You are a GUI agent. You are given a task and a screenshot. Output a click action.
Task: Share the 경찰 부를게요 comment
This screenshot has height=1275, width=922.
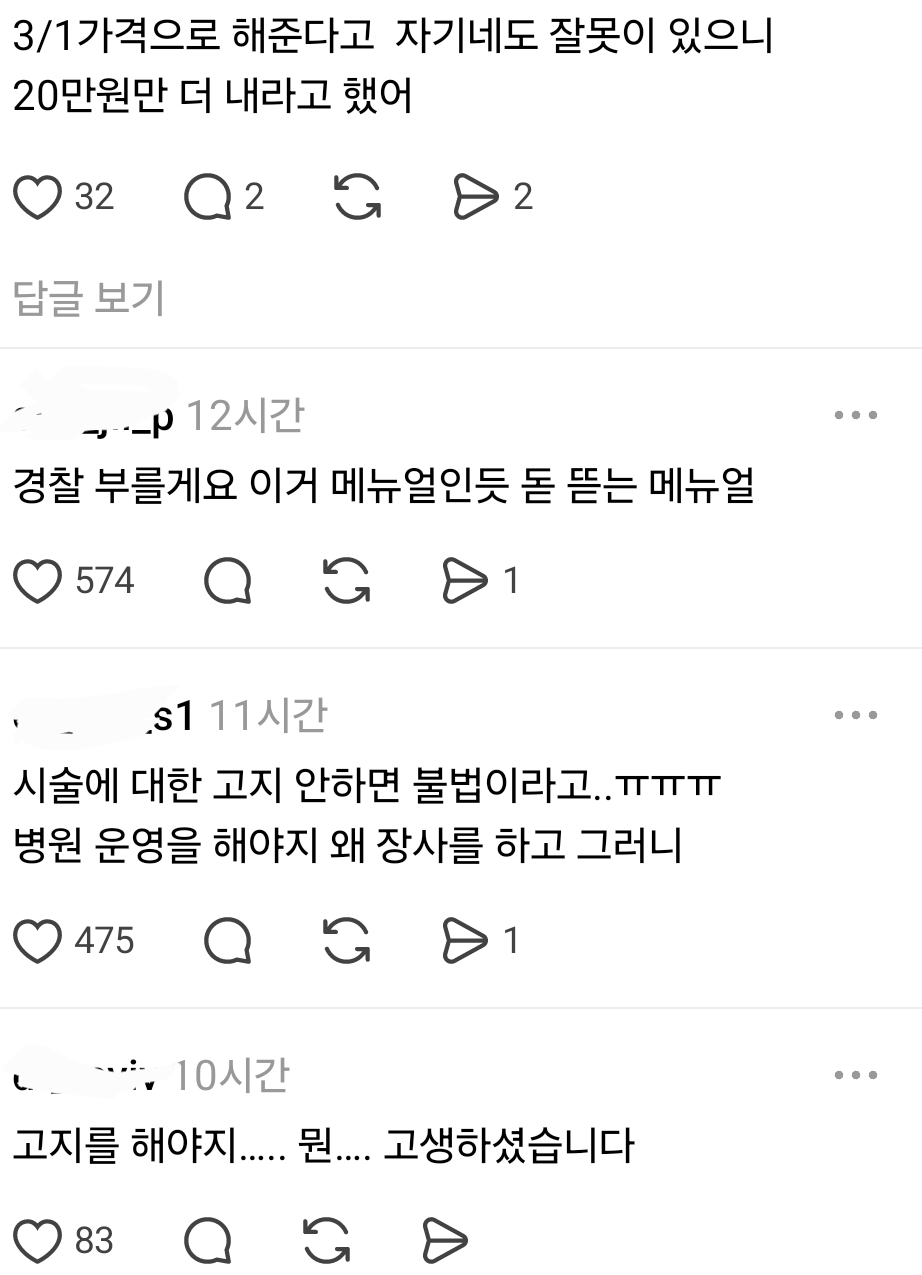[x=465, y=581]
